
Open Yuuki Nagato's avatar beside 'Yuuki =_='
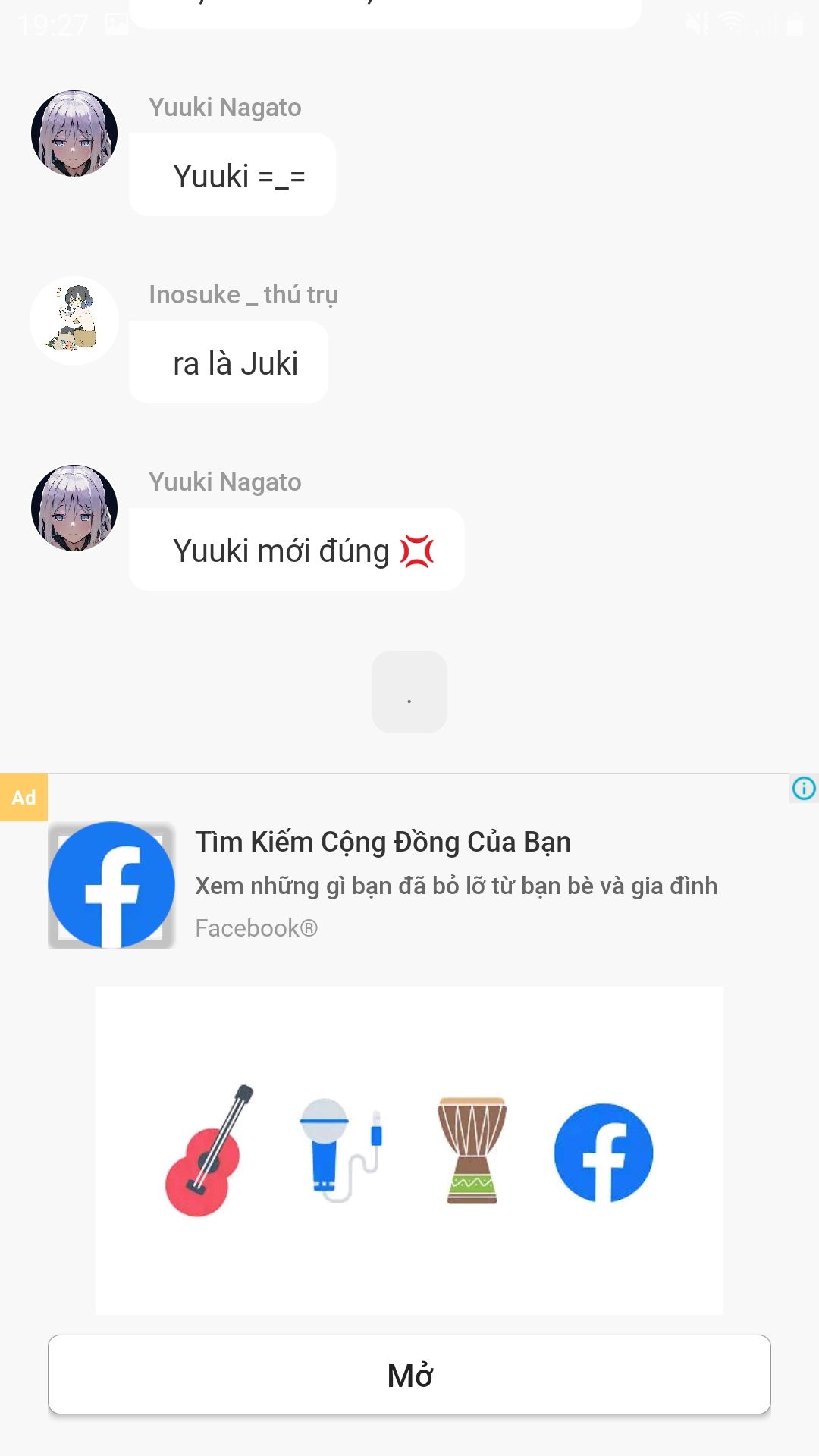(74, 133)
